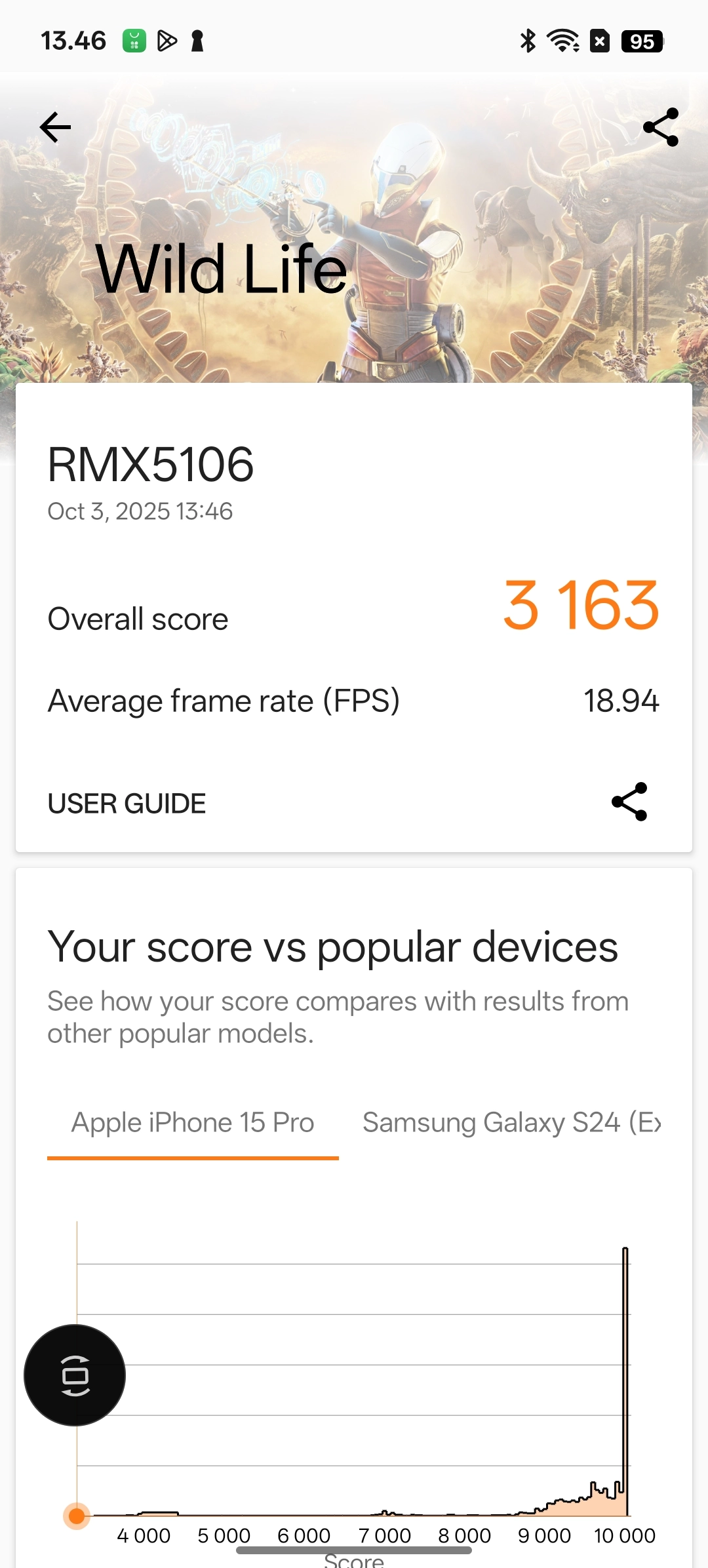Image resolution: width=708 pixels, height=1568 pixels.
Task: Go back using the arrow icon
Action: tap(56, 127)
